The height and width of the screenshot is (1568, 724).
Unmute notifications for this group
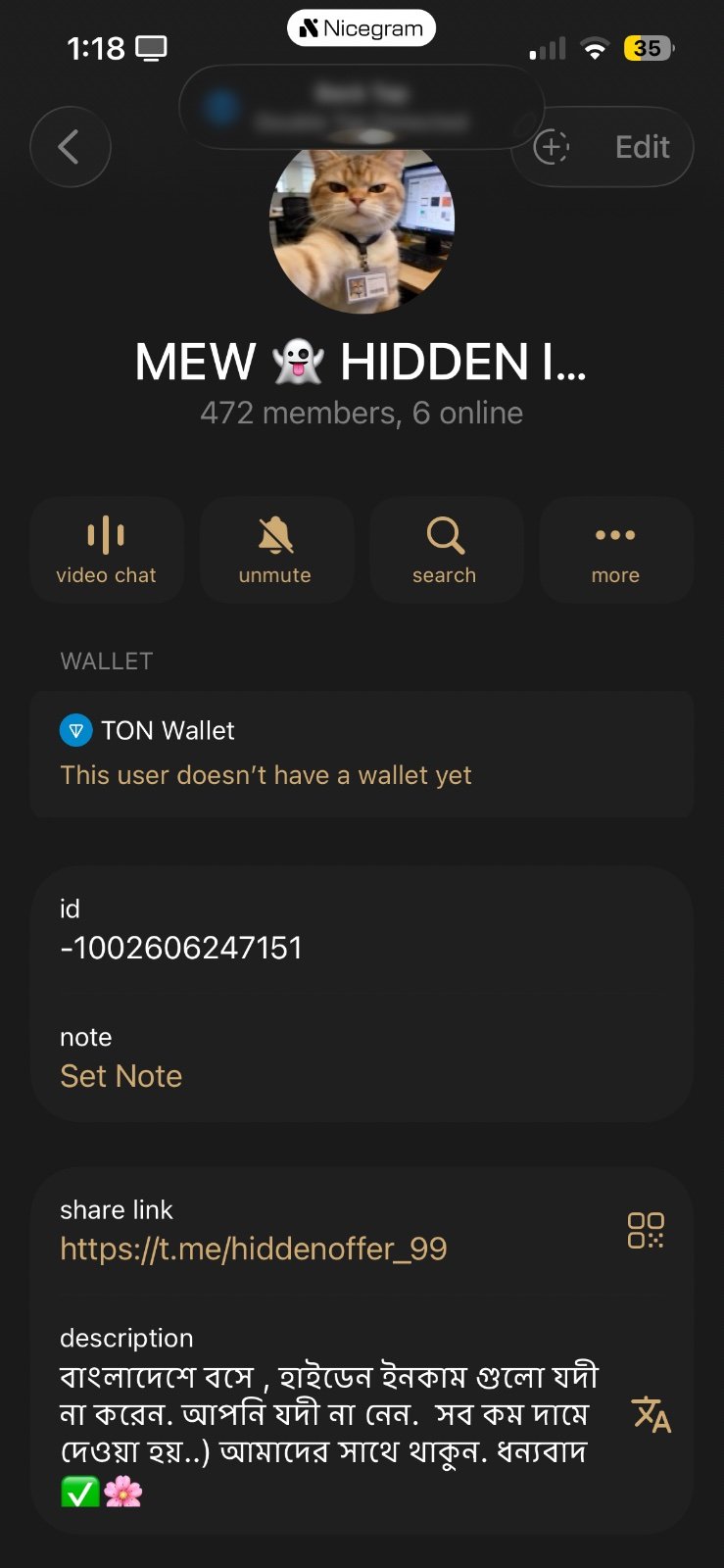276,550
